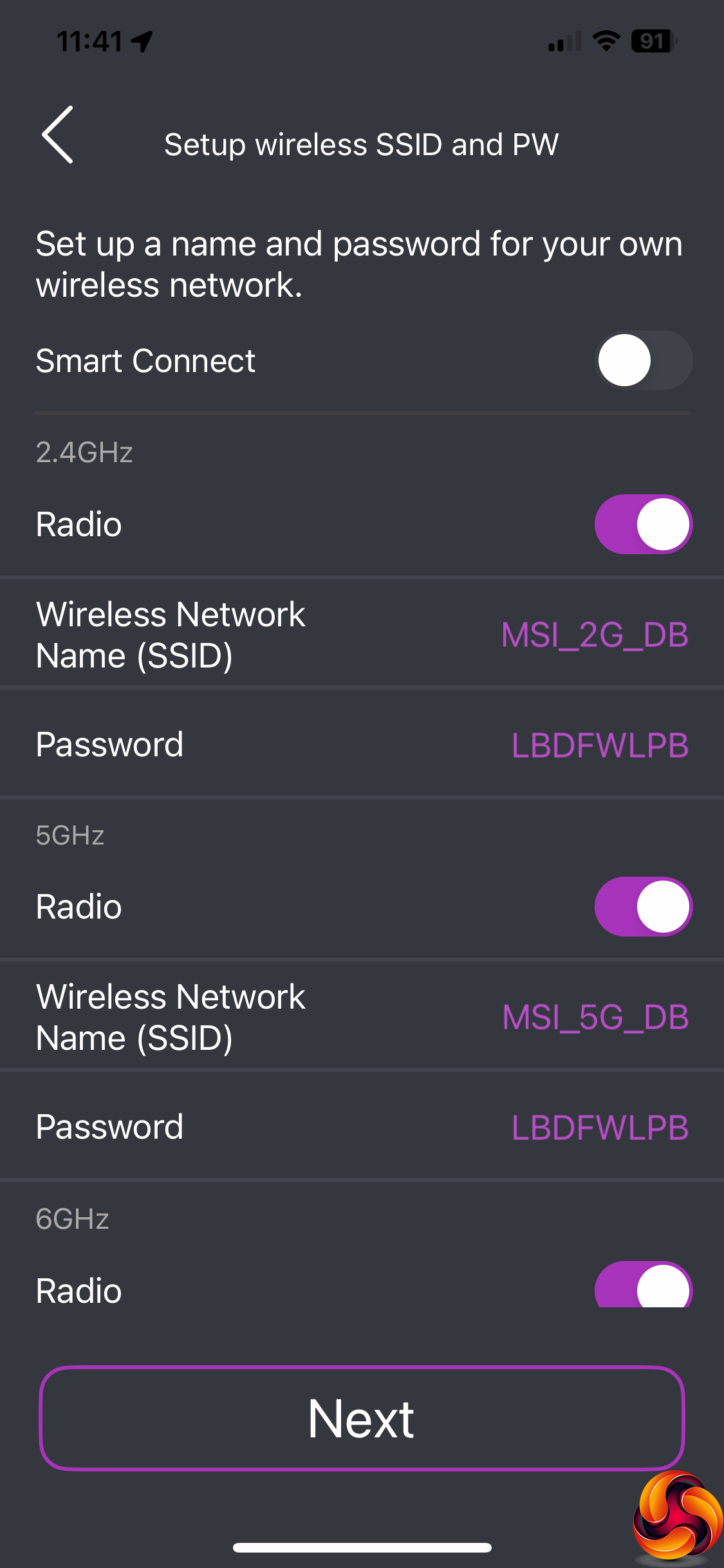Change the 2.4GHz password field
Image resolution: width=724 pixels, height=1568 pixels.
tap(600, 745)
